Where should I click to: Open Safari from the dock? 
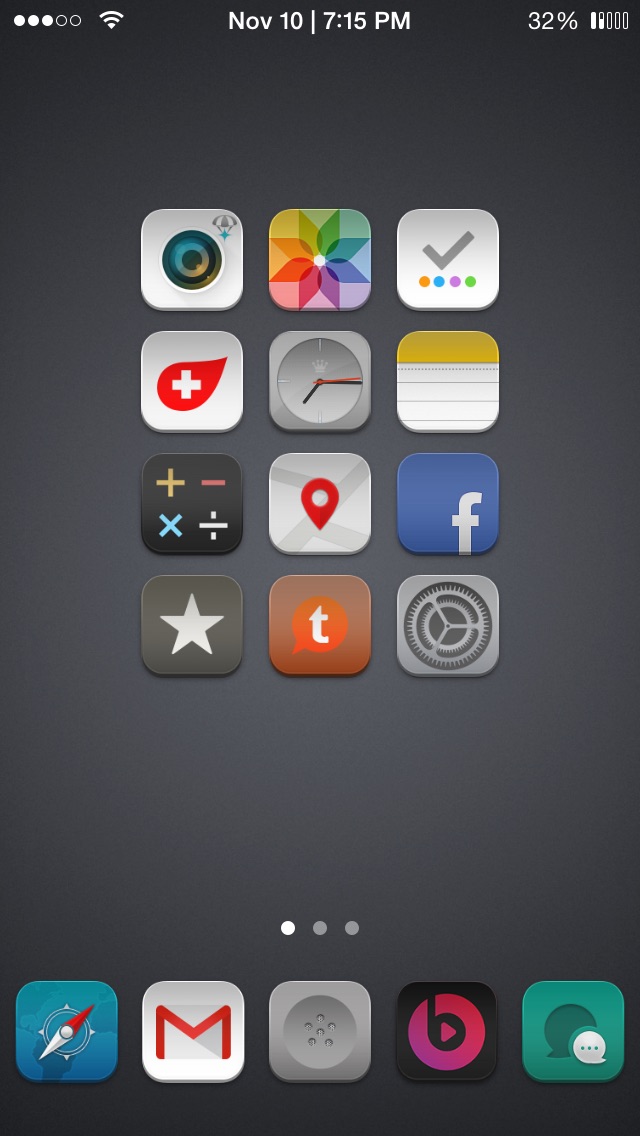[67, 1031]
